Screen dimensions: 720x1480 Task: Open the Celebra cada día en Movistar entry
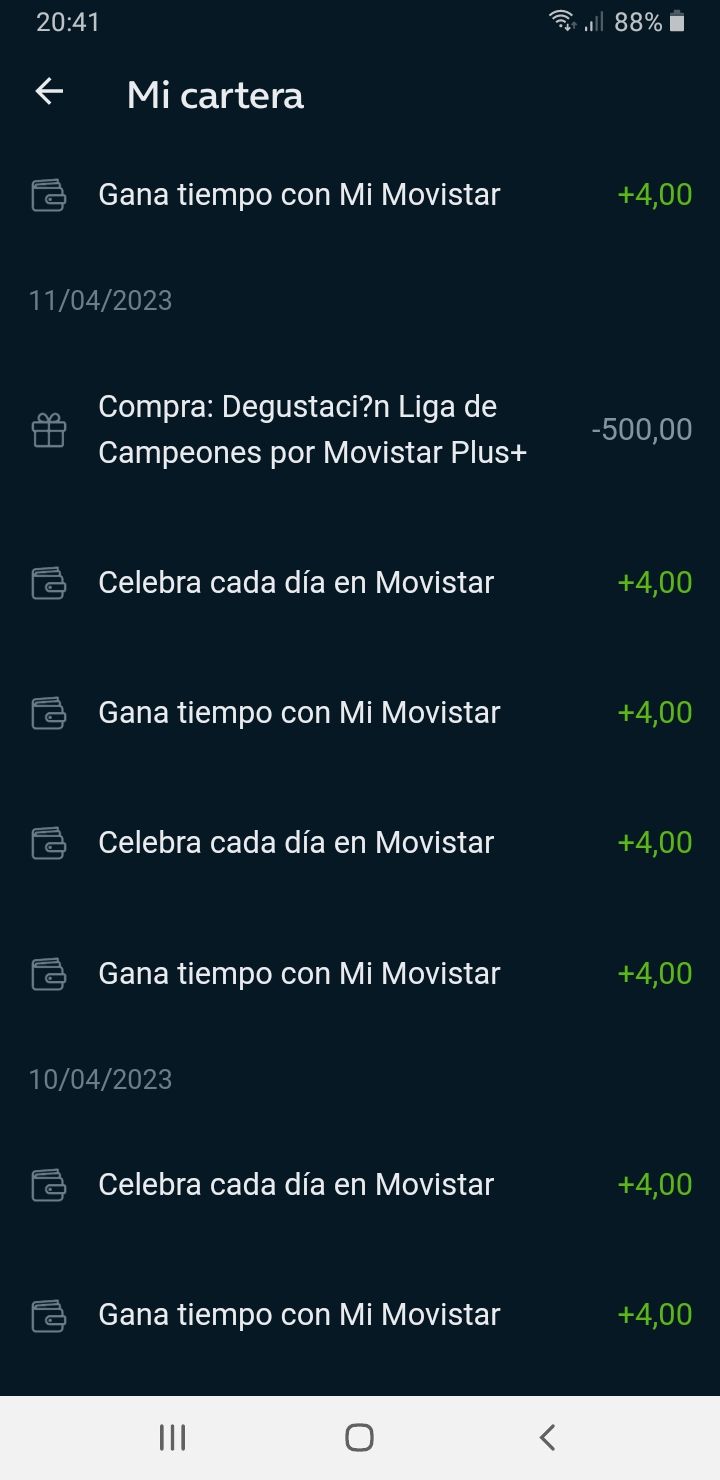(x=294, y=582)
